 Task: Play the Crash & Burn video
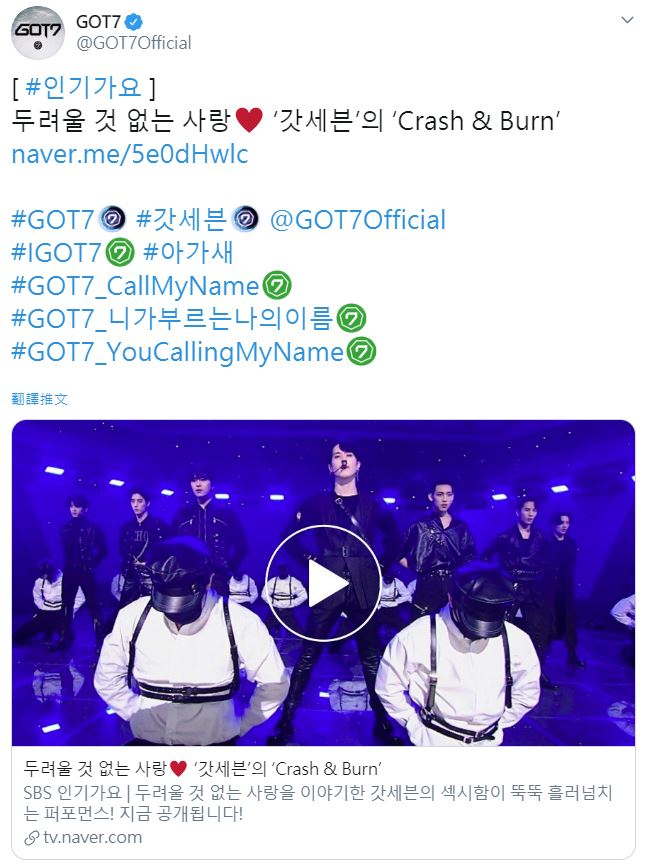324,583
